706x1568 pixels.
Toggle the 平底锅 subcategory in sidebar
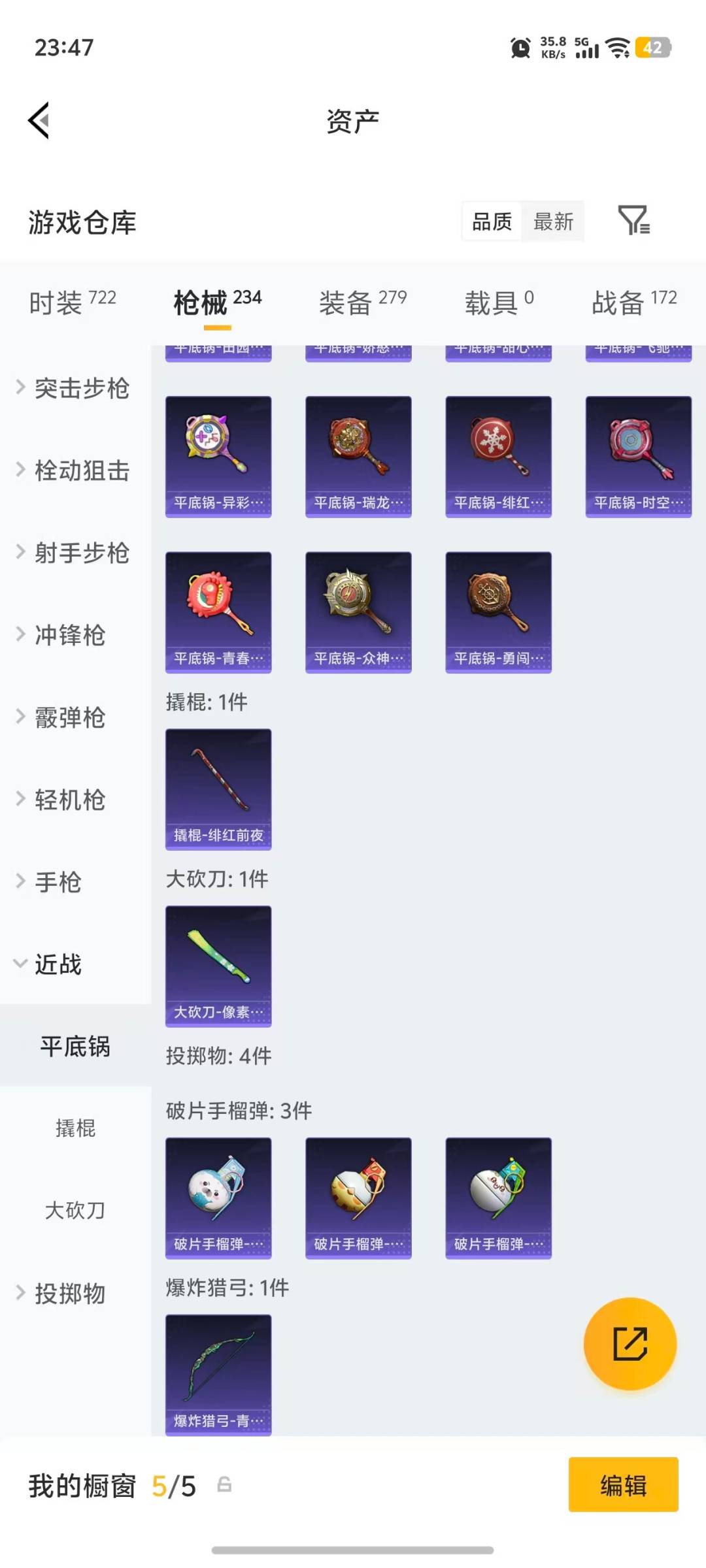pyautogui.click(x=75, y=1047)
